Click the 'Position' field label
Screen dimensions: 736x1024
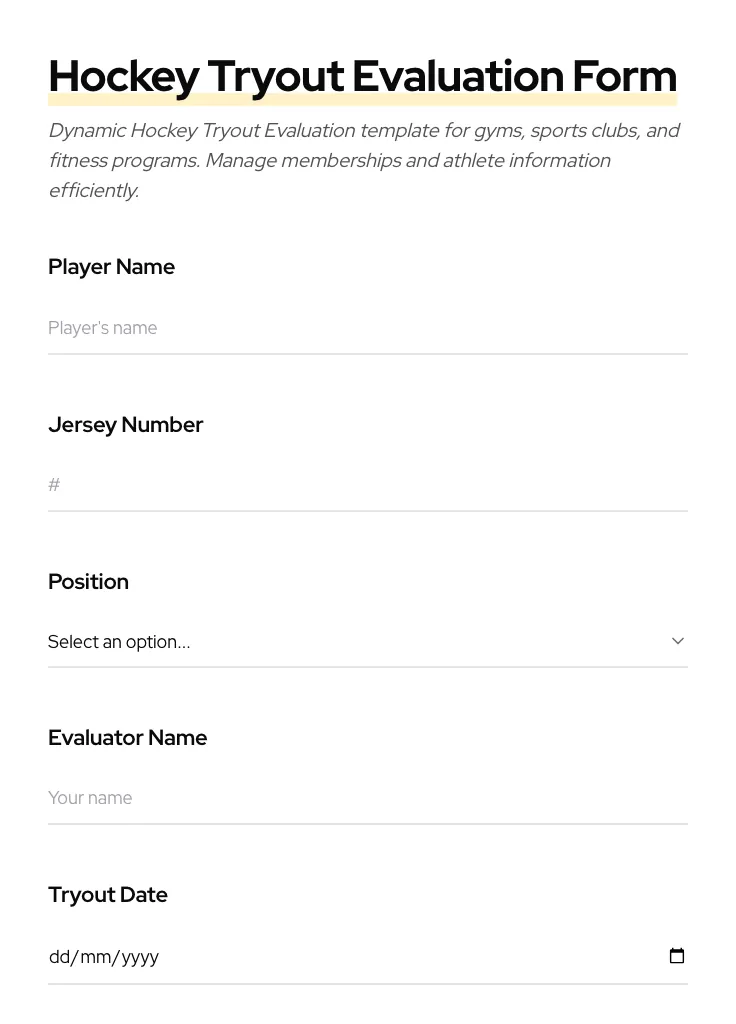(x=88, y=581)
